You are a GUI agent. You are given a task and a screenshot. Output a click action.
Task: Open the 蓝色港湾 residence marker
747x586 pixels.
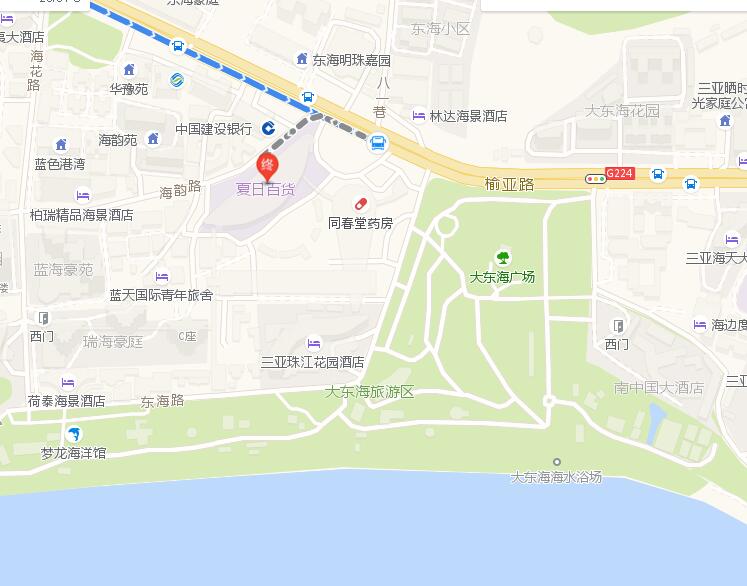[x=60, y=145]
